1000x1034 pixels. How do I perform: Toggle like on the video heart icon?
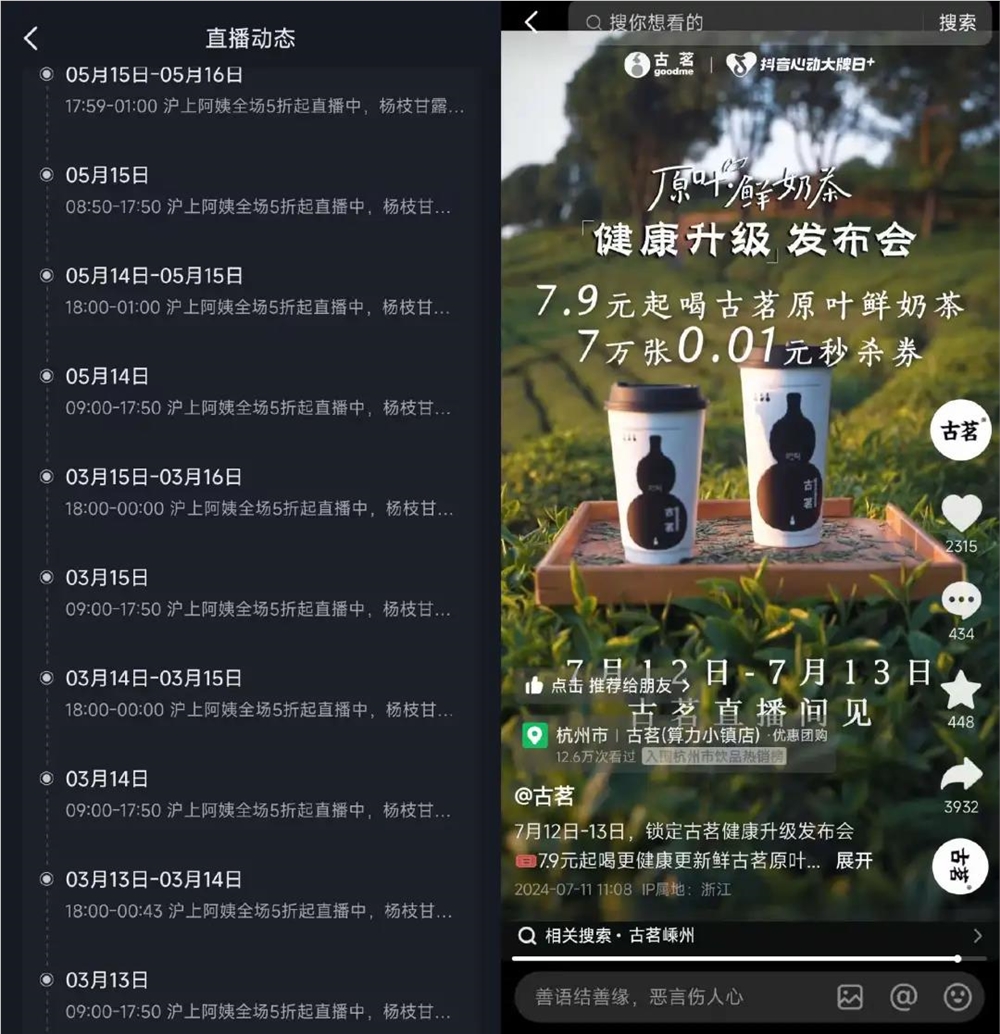tap(961, 512)
